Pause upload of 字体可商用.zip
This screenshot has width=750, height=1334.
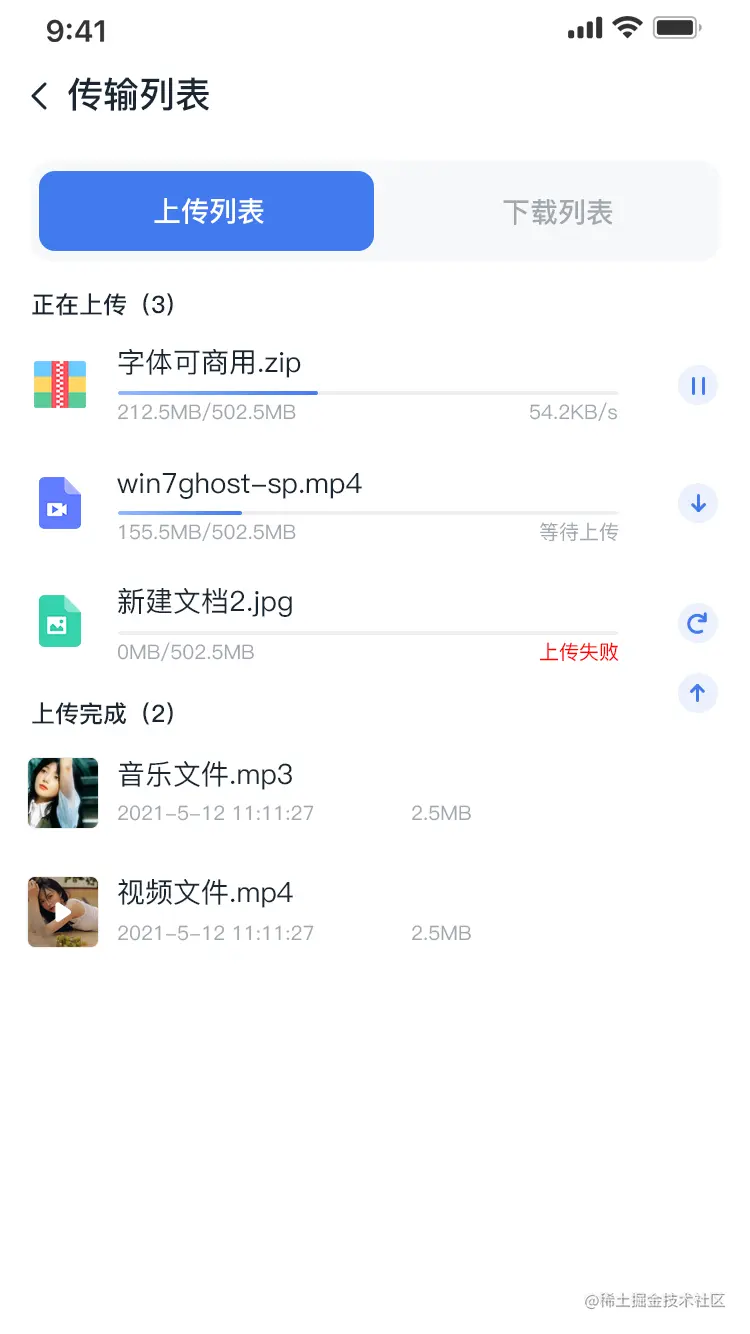tap(698, 385)
